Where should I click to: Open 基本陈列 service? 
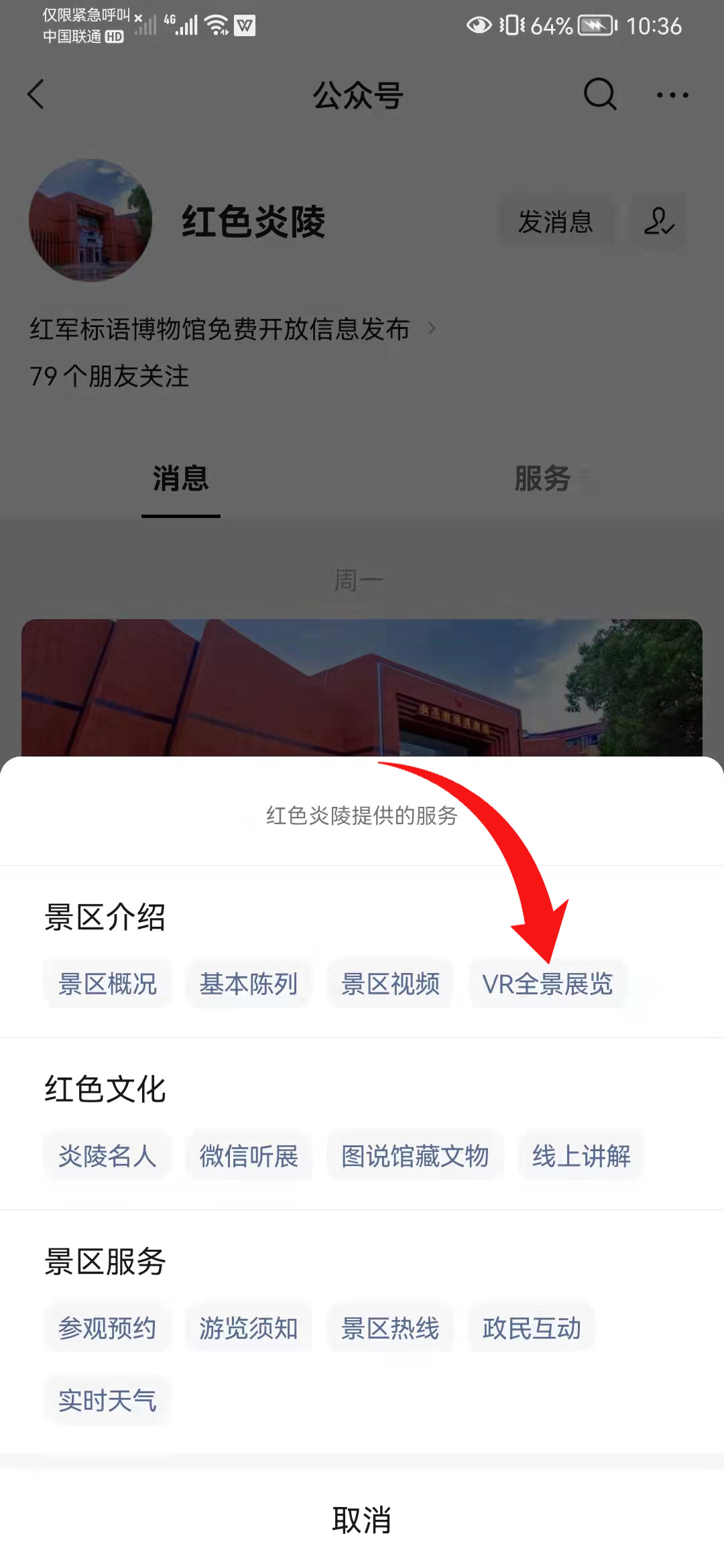pos(249,984)
